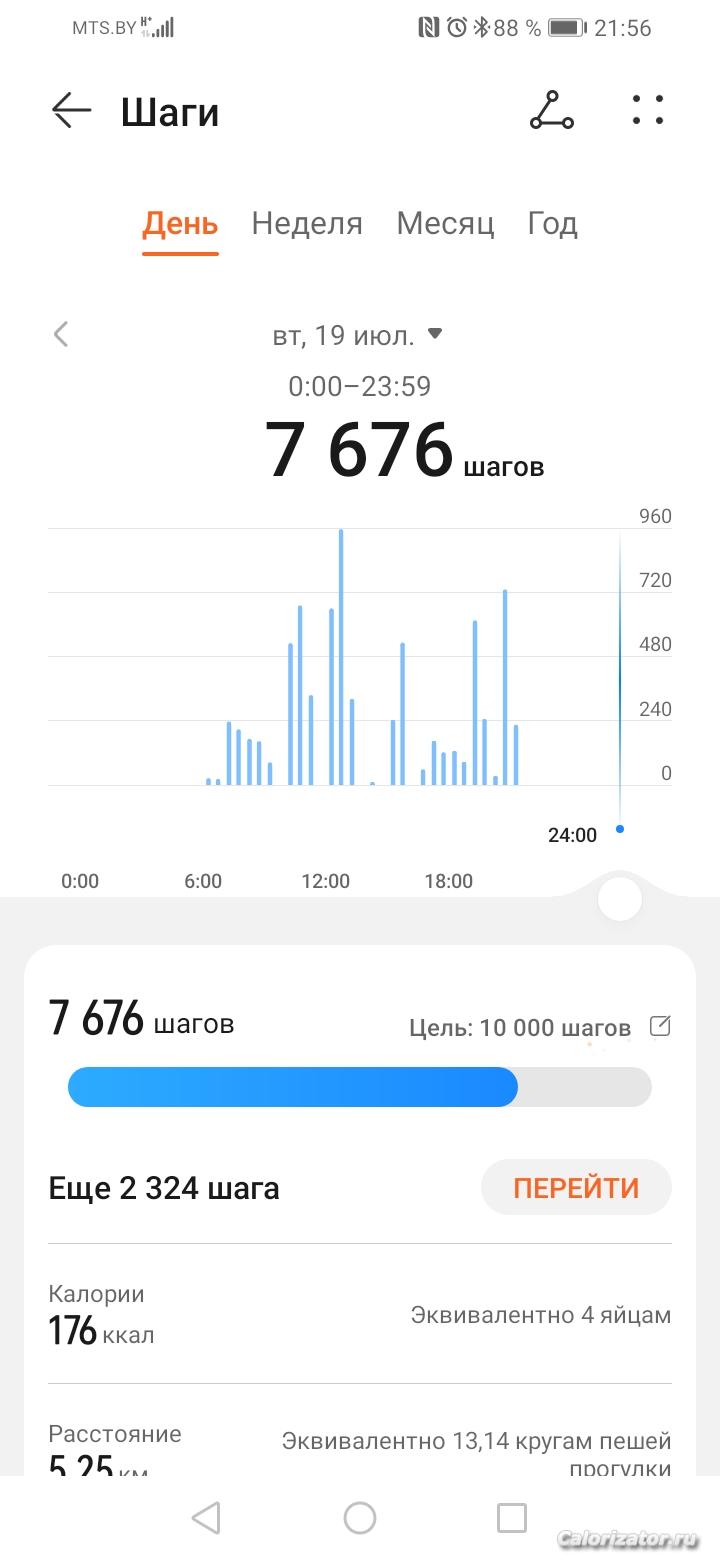Open the route/share icon in the app bar
Viewport: 720px width, 1560px height.
point(552,111)
